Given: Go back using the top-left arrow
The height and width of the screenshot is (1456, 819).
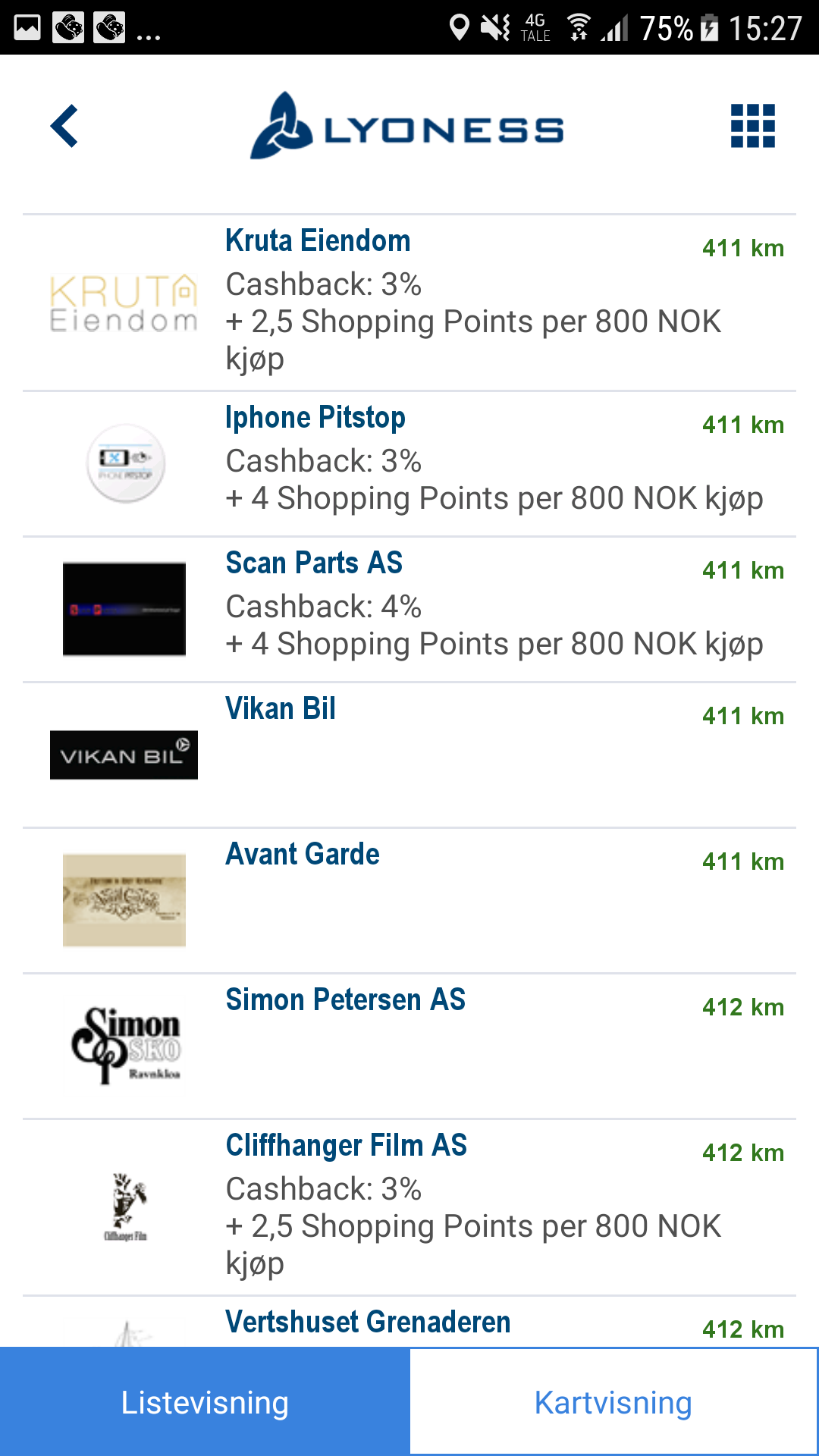Looking at the screenshot, I should click(x=64, y=126).
